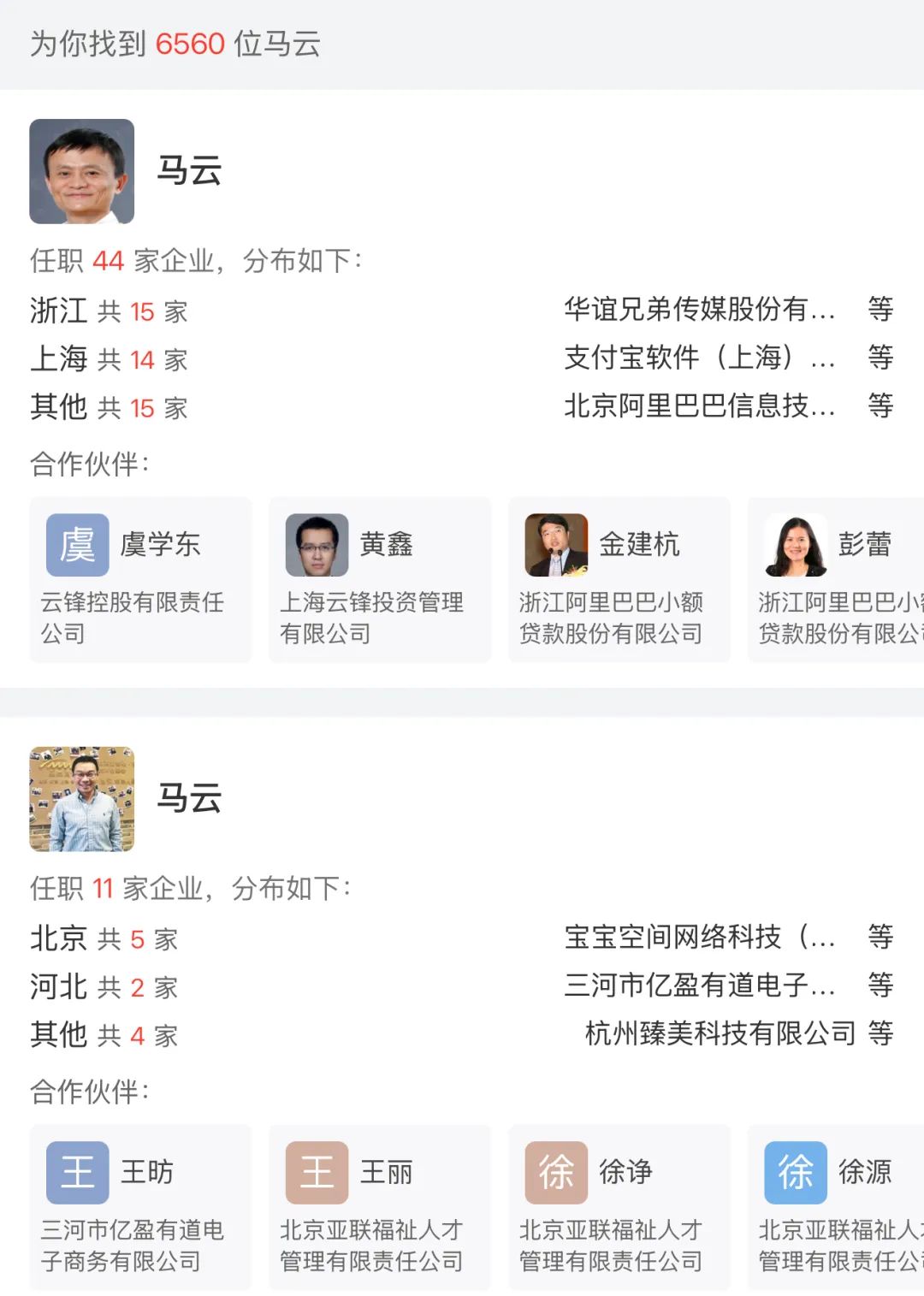
Task: Open partner card 王丽
Action: 380,1206
